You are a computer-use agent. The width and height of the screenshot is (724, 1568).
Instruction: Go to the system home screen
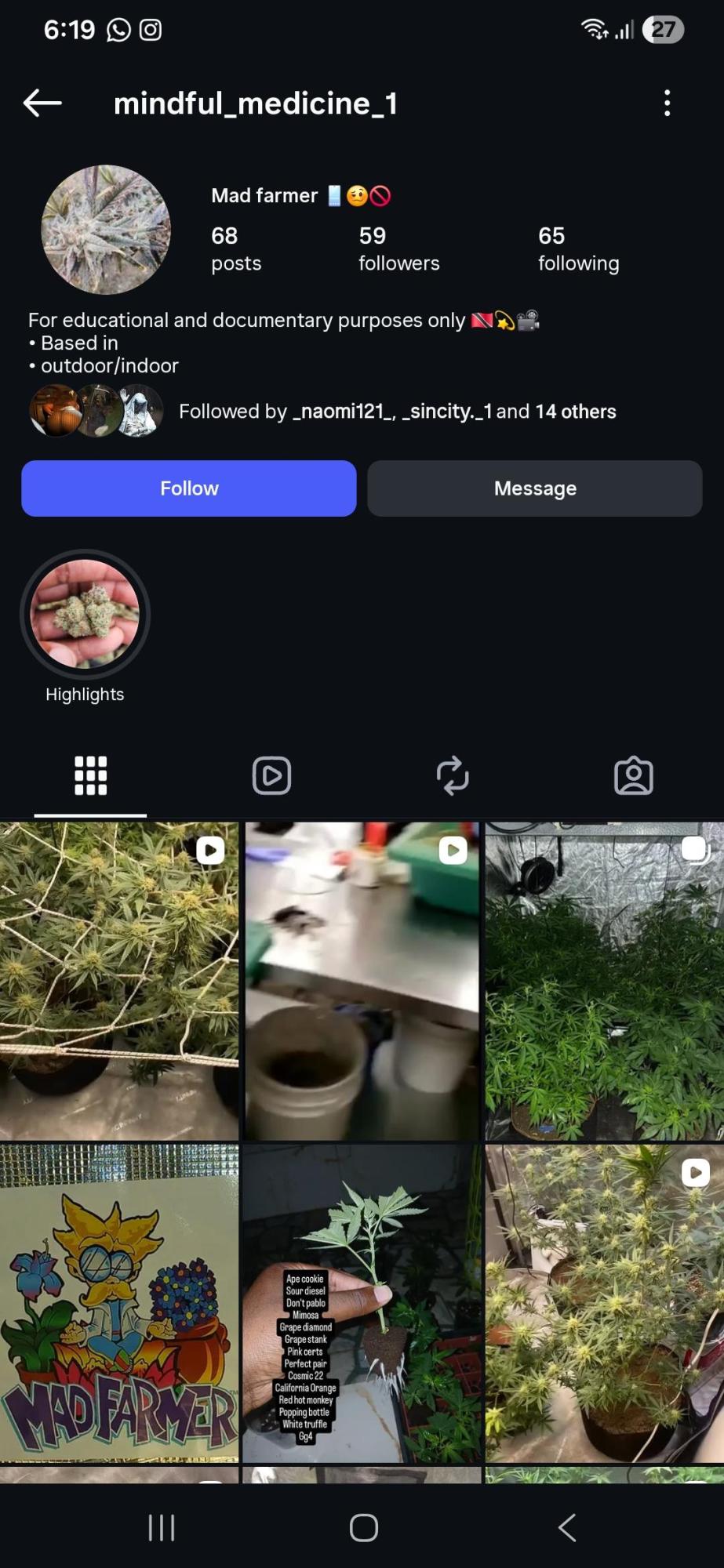pyautogui.click(x=363, y=1527)
